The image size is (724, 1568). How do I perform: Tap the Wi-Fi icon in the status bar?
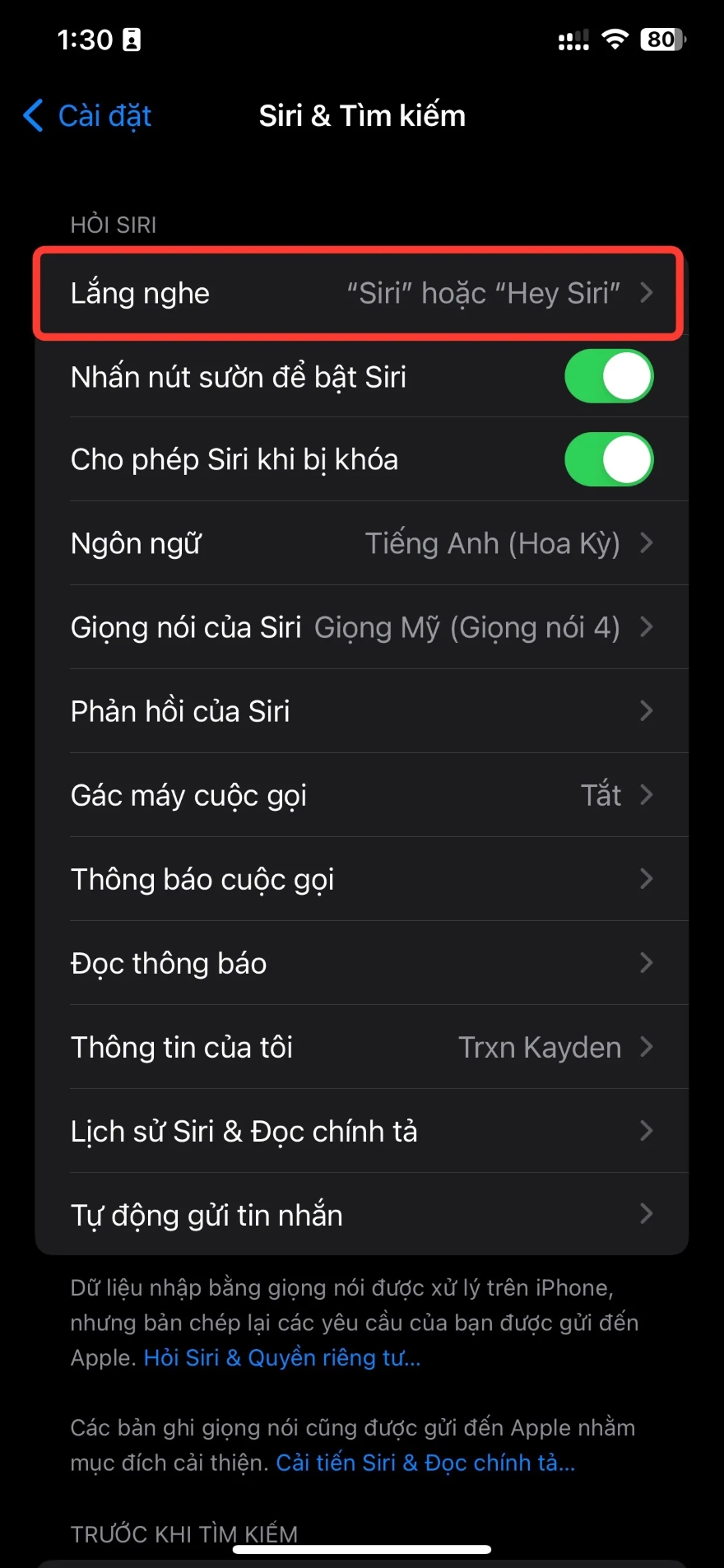(615, 38)
